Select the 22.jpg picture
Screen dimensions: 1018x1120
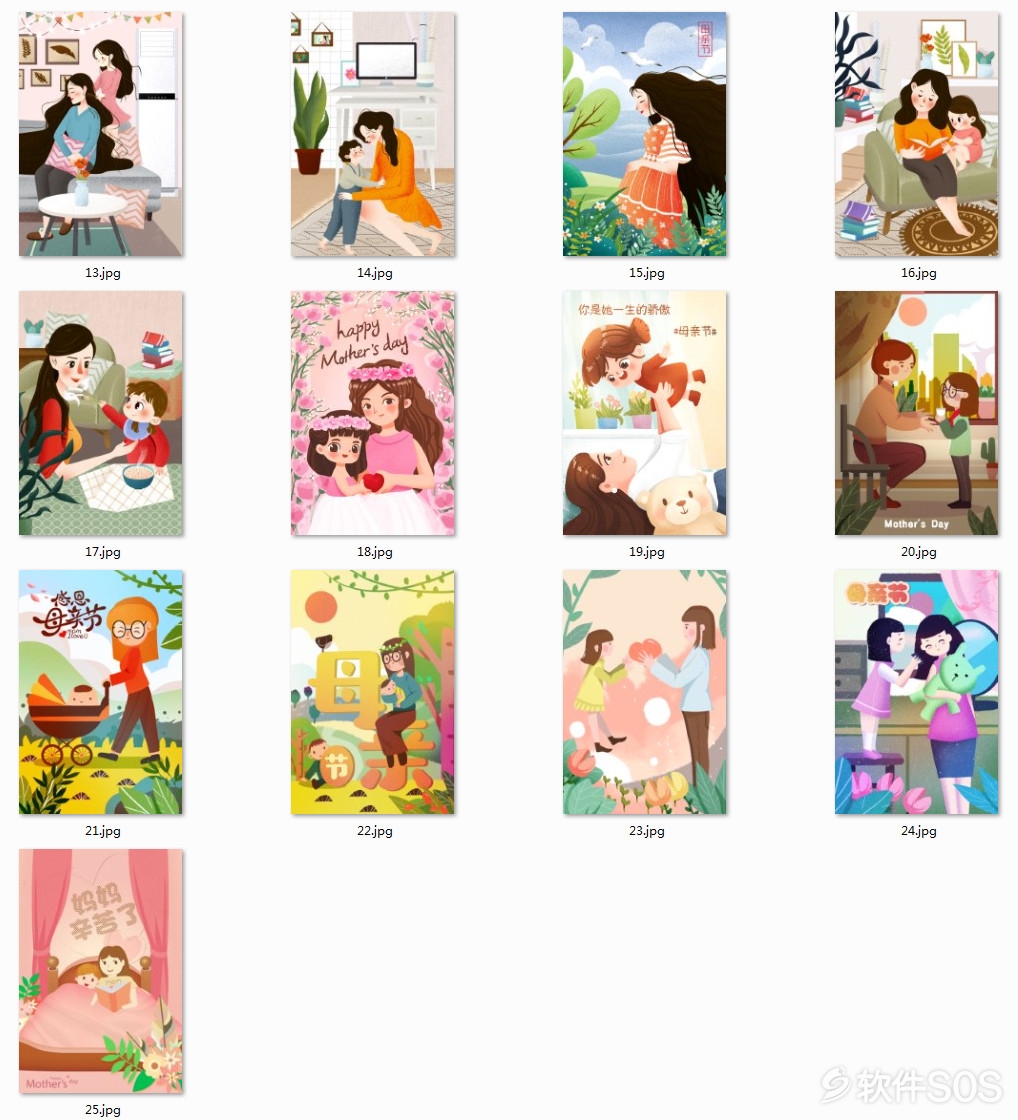coord(373,692)
